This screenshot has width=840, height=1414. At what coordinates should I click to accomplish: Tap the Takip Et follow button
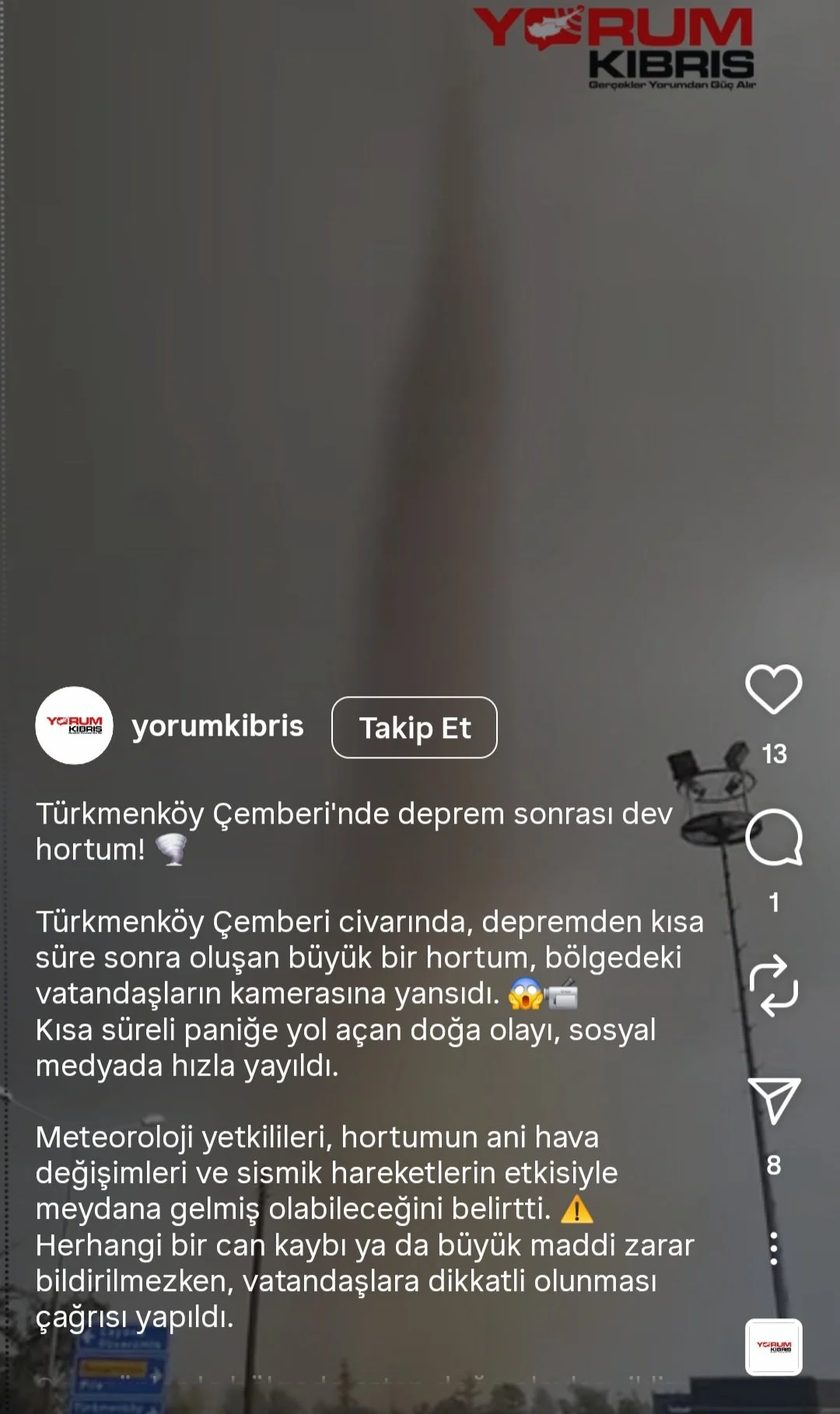pos(414,727)
